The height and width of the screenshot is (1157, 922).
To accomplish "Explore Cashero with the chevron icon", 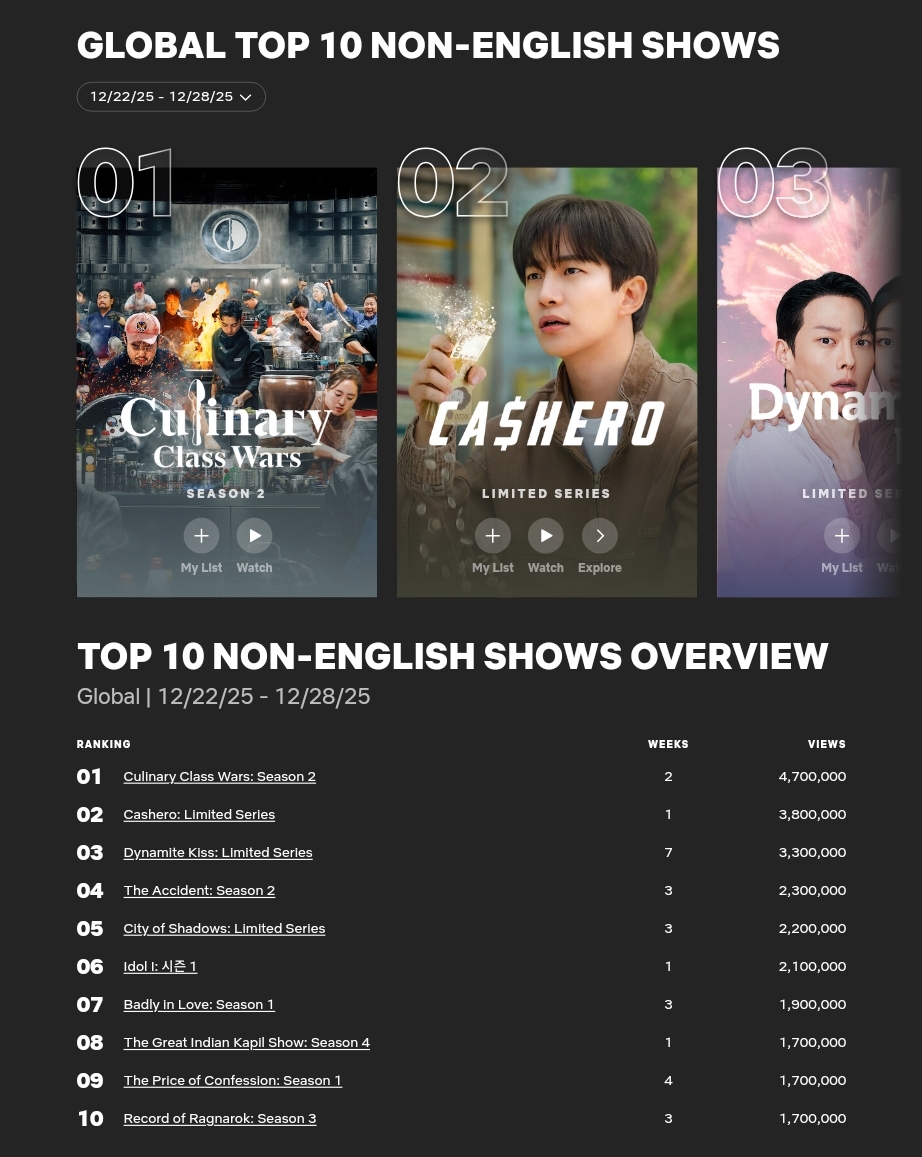I will 599,535.
